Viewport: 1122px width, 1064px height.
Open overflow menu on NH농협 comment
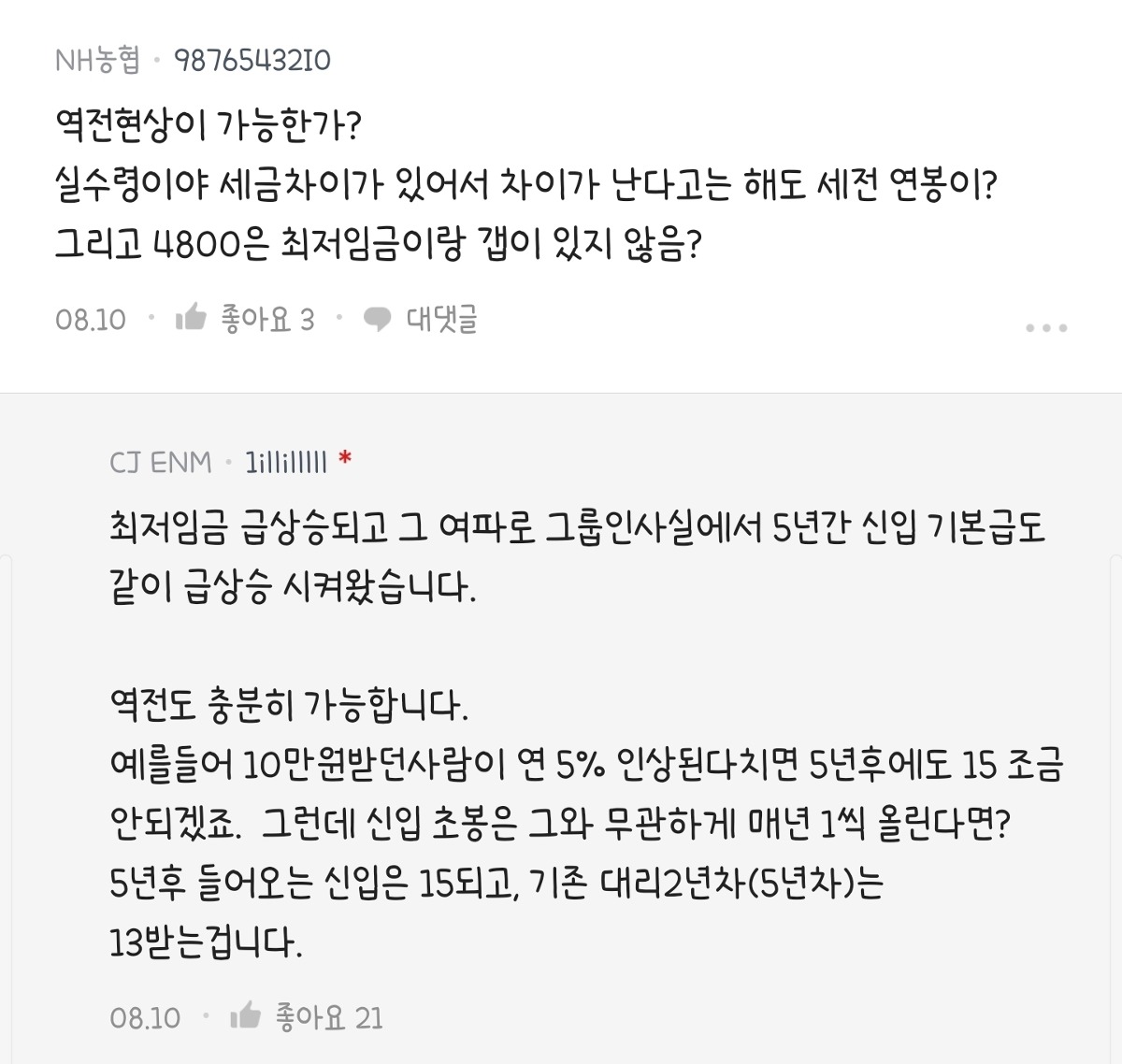1046,328
